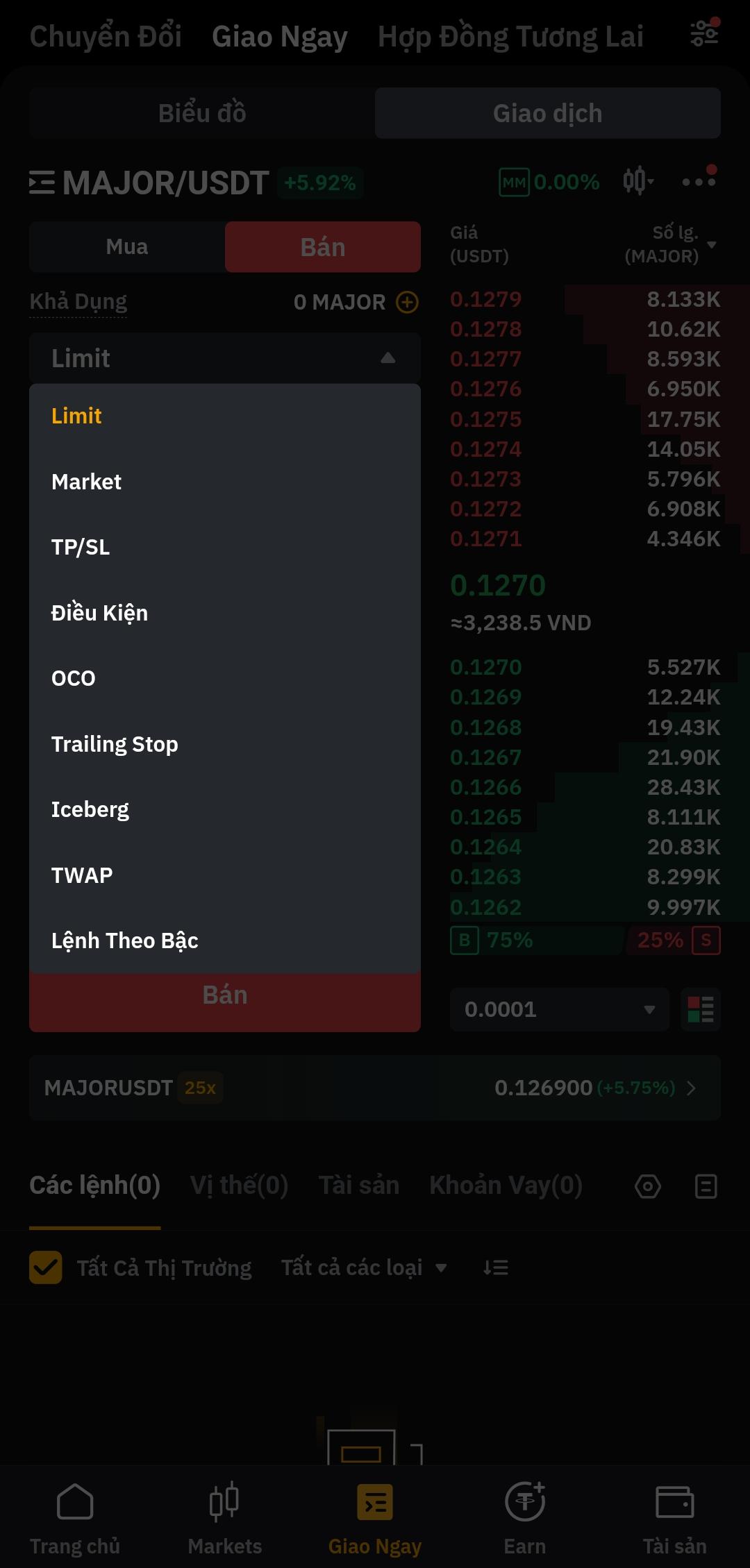Keep the Limit order type option
The width and height of the screenshot is (750, 1568).
click(x=76, y=416)
